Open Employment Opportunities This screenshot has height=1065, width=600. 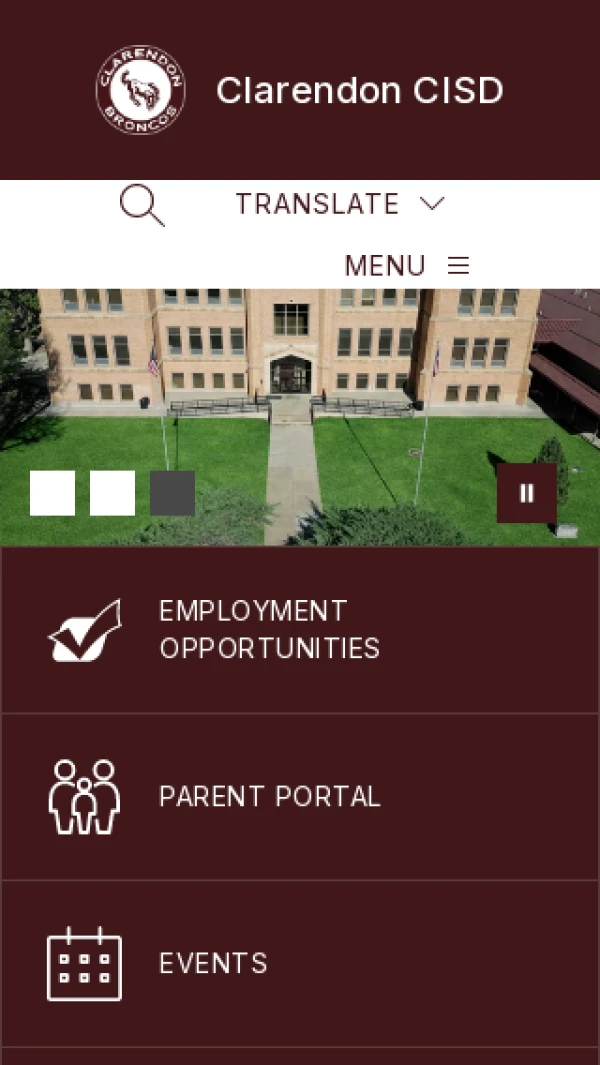point(300,630)
